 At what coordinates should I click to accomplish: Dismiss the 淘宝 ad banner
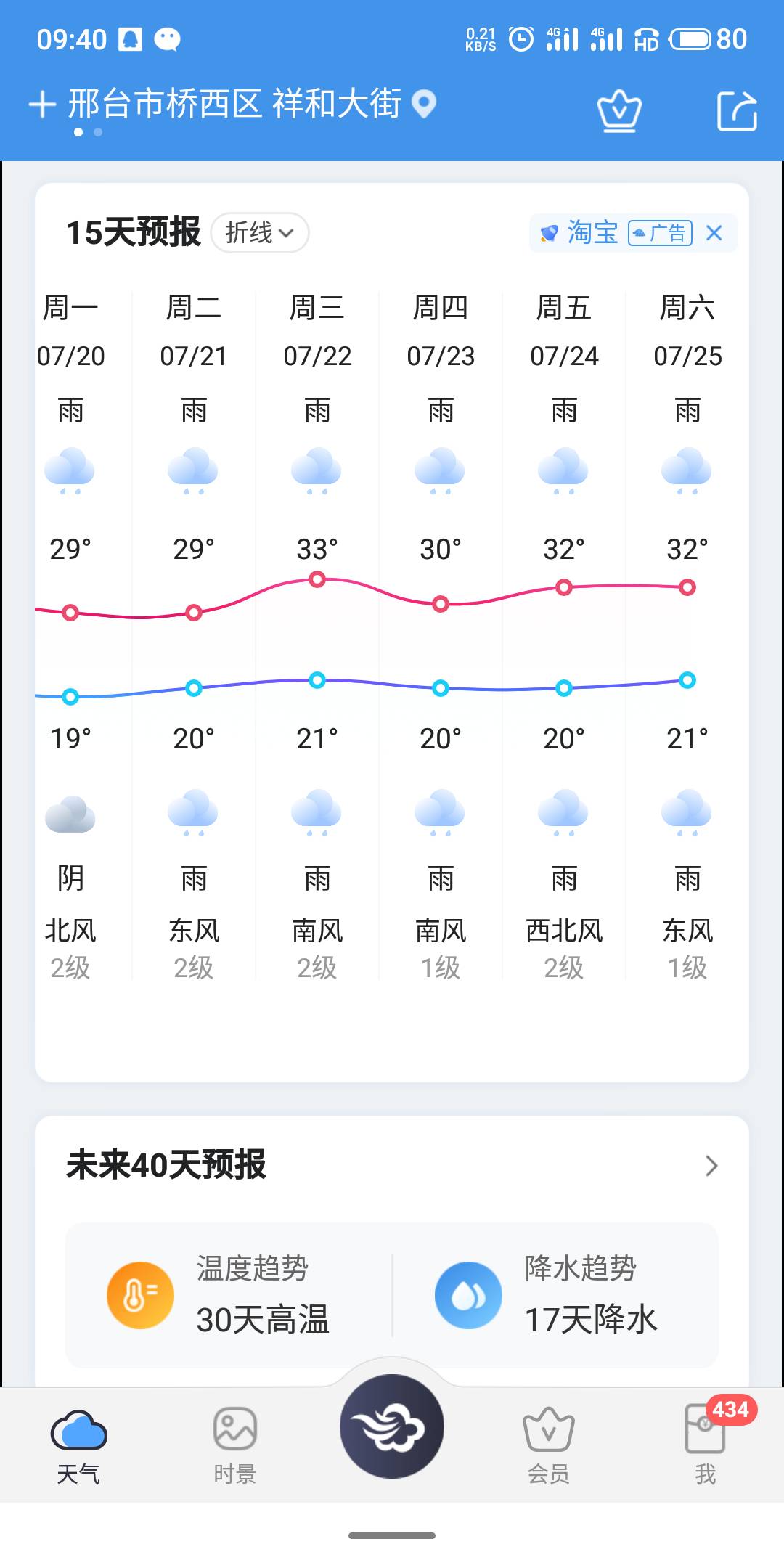coord(714,233)
